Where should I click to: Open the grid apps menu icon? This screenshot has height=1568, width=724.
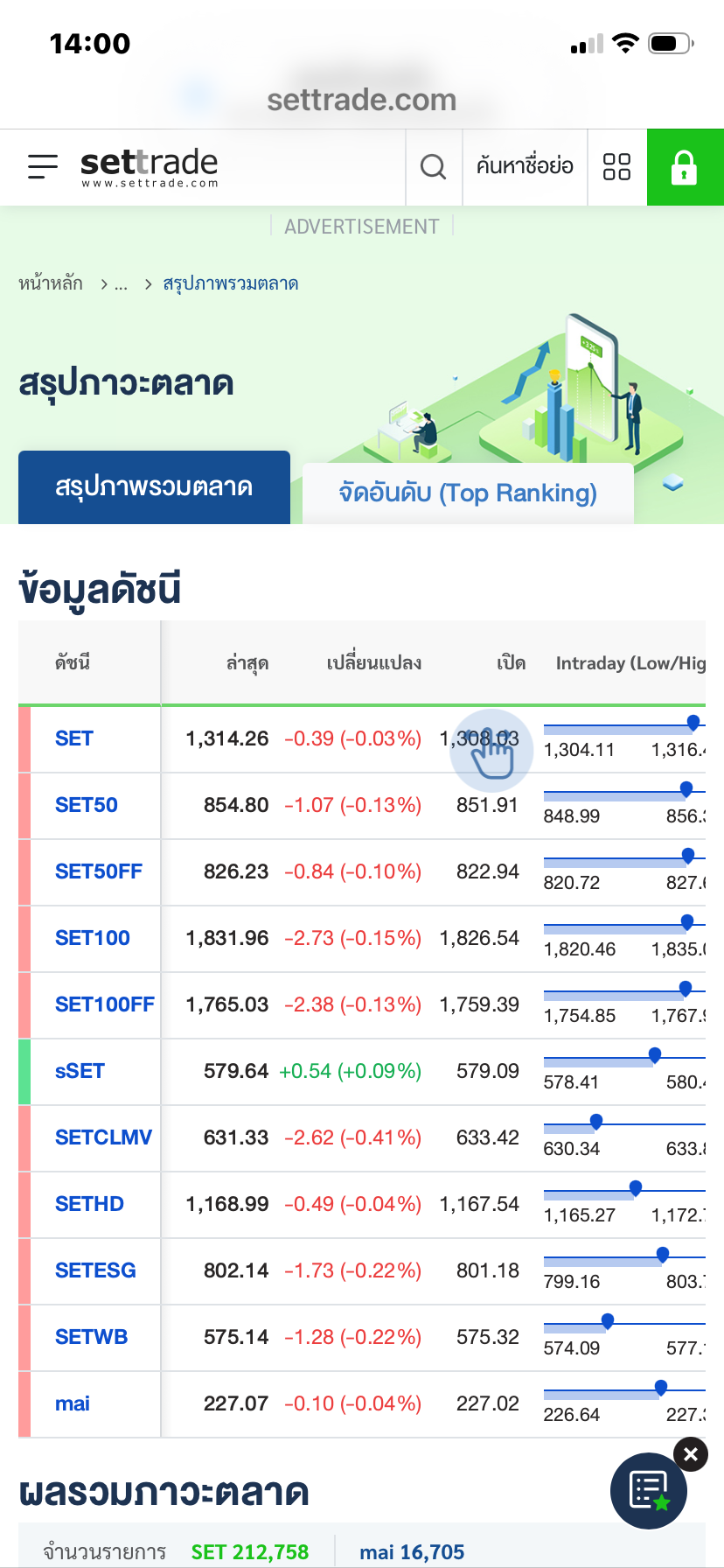click(616, 166)
